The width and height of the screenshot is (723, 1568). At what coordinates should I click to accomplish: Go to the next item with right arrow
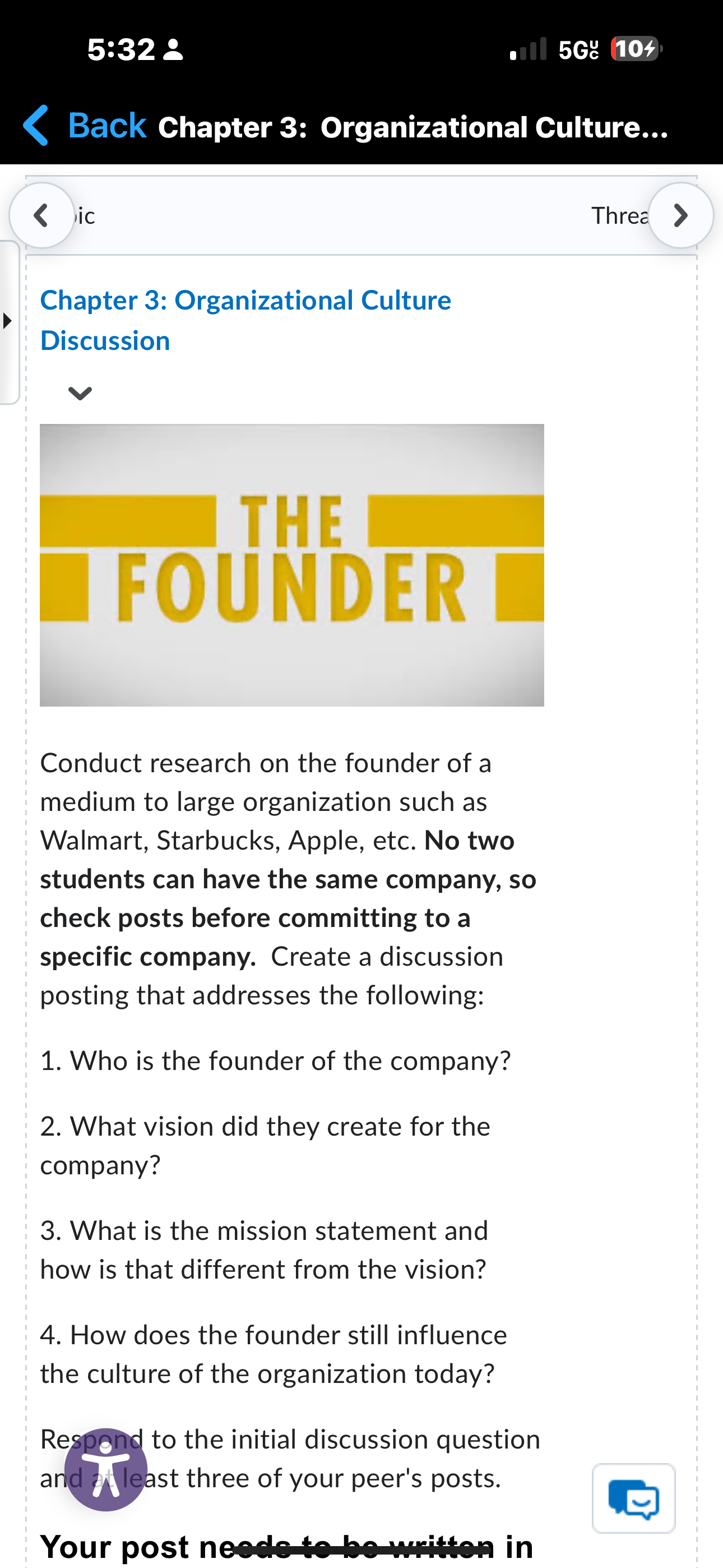tap(680, 215)
